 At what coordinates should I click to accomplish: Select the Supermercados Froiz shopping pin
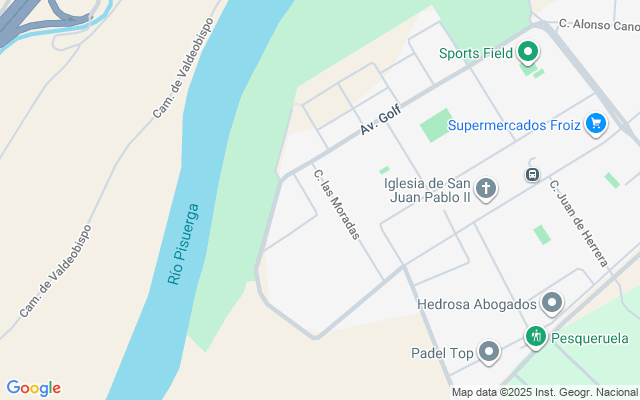click(x=596, y=125)
